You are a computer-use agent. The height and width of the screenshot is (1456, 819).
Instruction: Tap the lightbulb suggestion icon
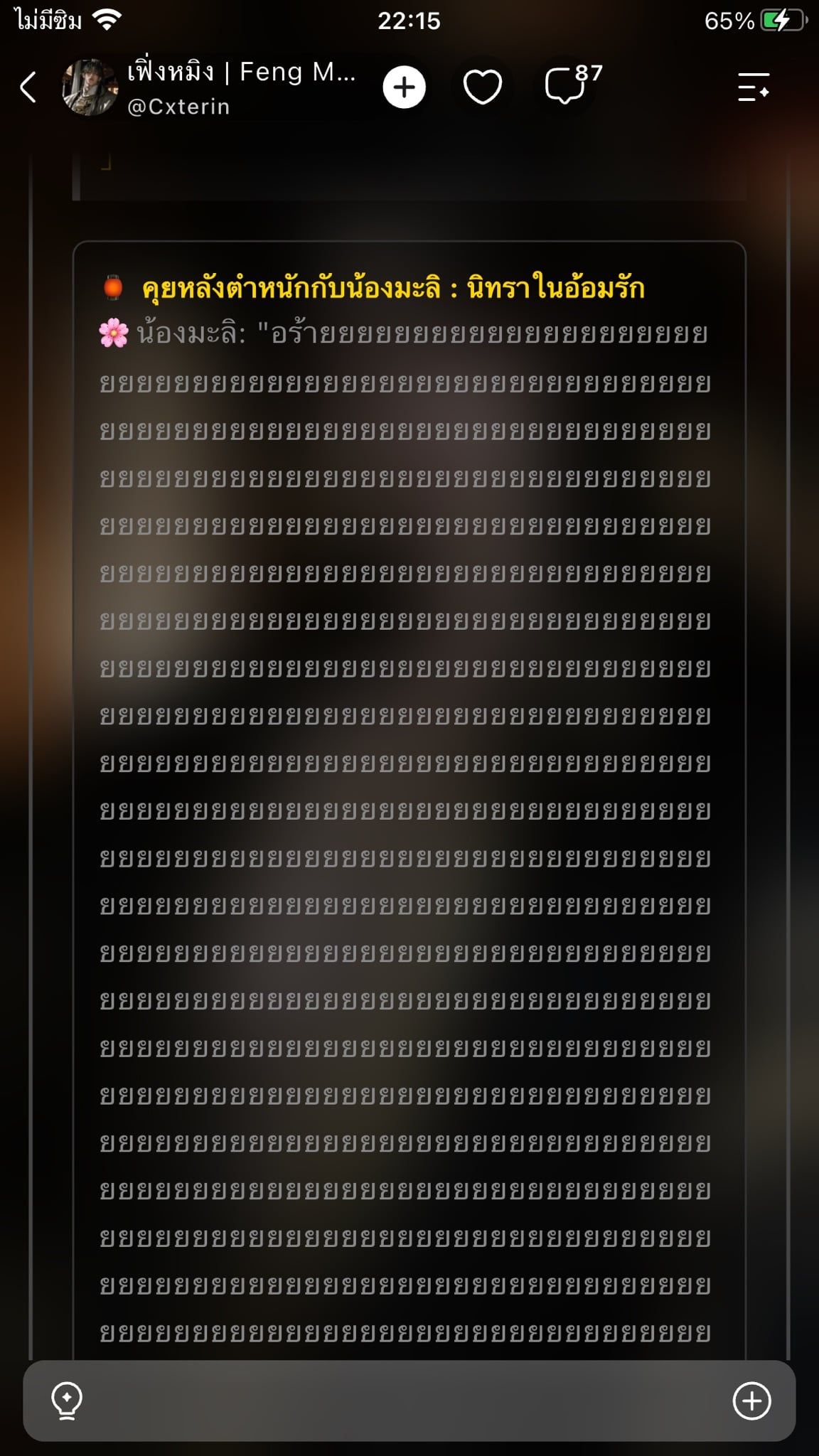click(x=67, y=1401)
